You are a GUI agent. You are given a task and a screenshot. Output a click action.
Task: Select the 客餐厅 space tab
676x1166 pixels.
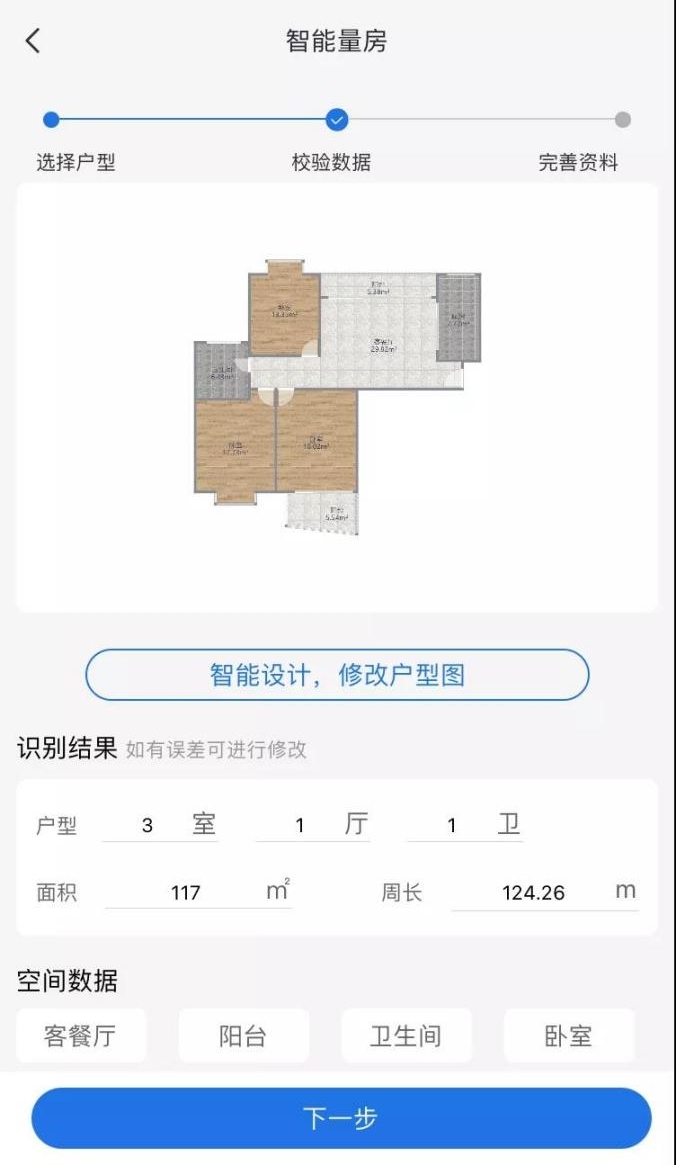(81, 1036)
